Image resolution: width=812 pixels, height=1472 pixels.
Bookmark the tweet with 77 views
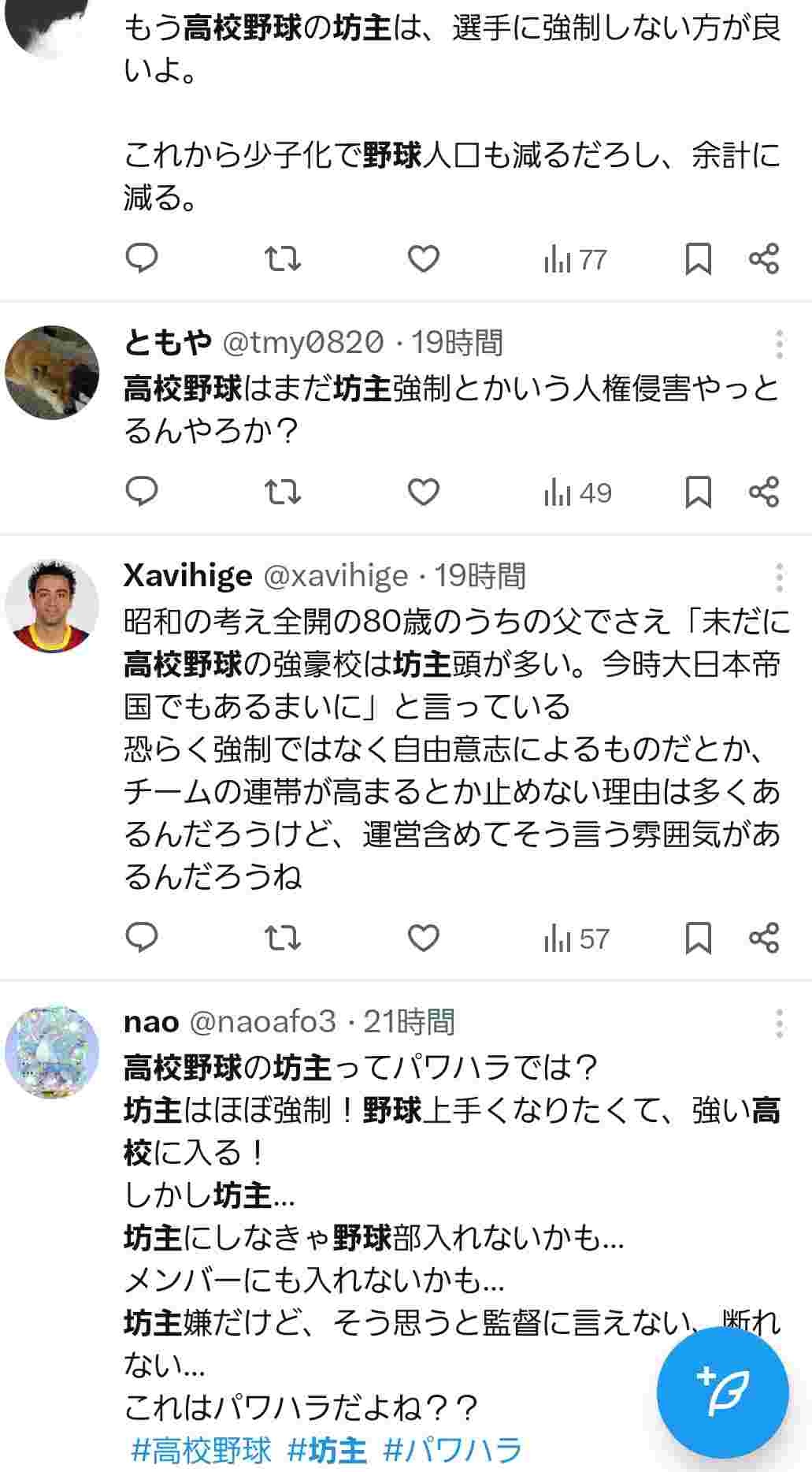pyautogui.click(x=698, y=258)
